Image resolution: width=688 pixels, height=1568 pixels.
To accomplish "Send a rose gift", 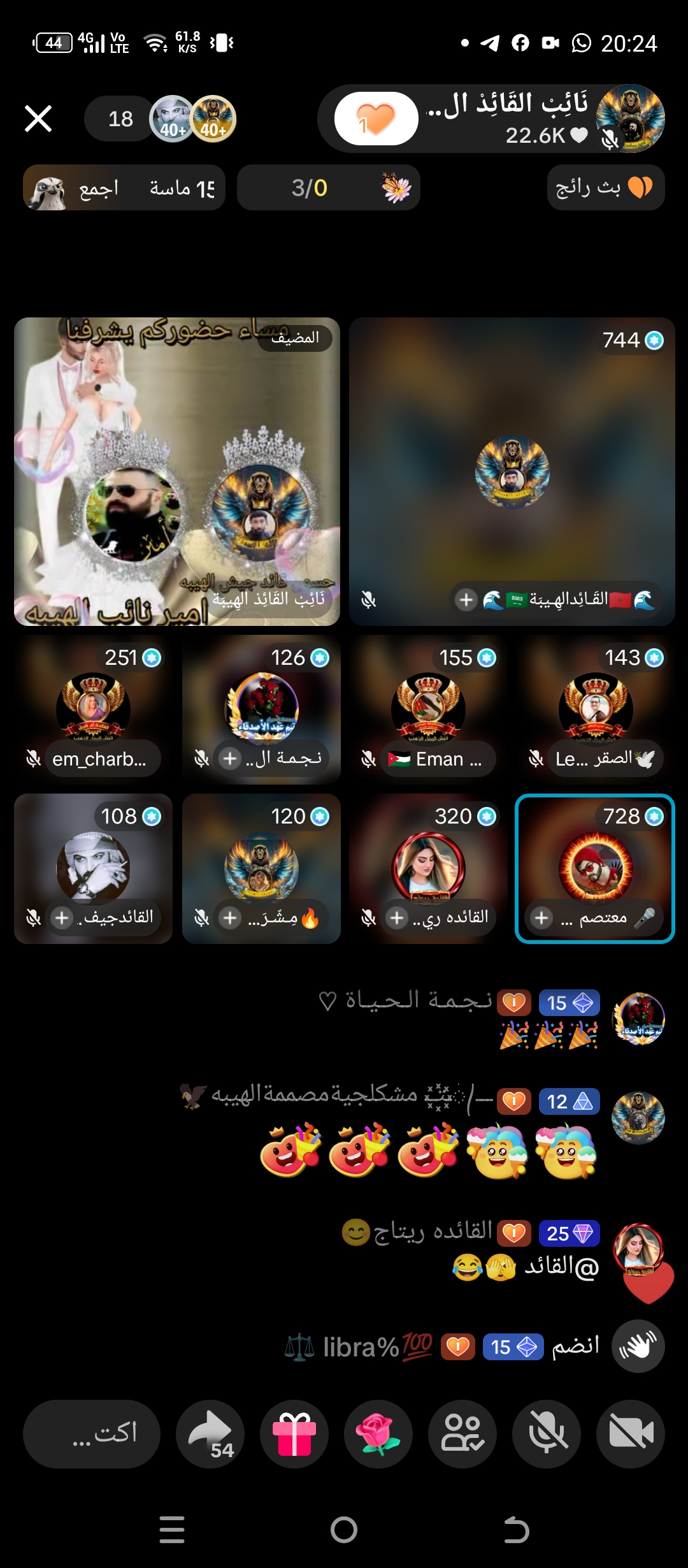I will pos(378,1434).
